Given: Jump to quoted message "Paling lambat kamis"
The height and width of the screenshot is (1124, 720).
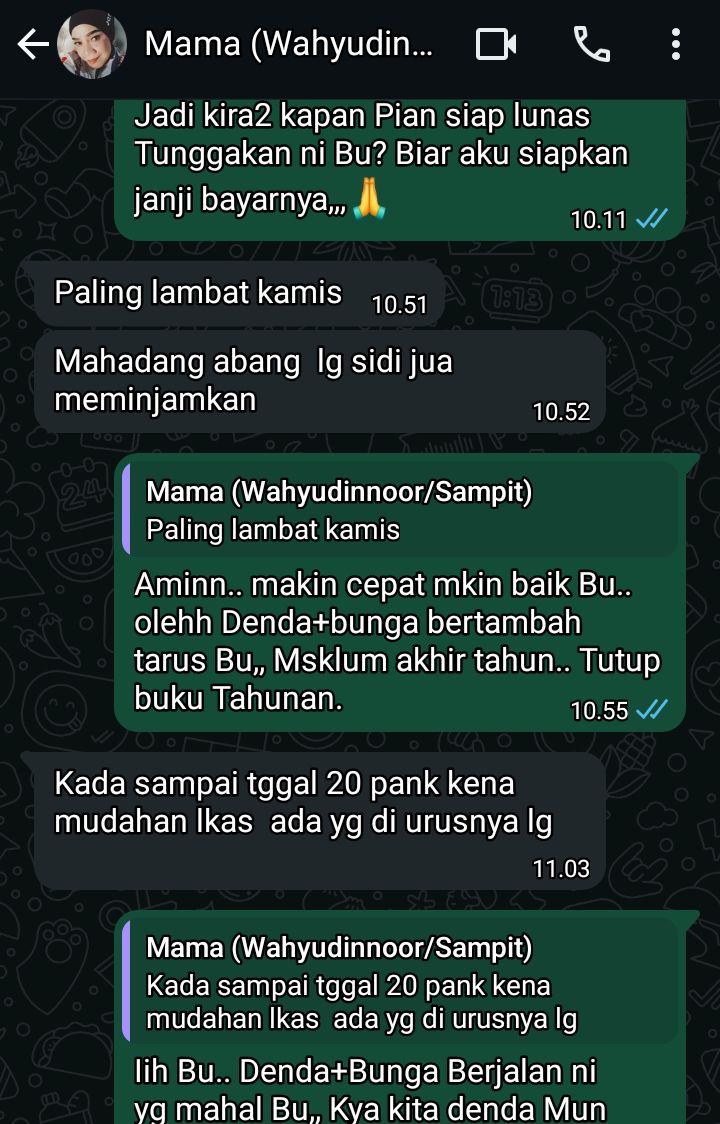Looking at the screenshot, I should [400, 510].
